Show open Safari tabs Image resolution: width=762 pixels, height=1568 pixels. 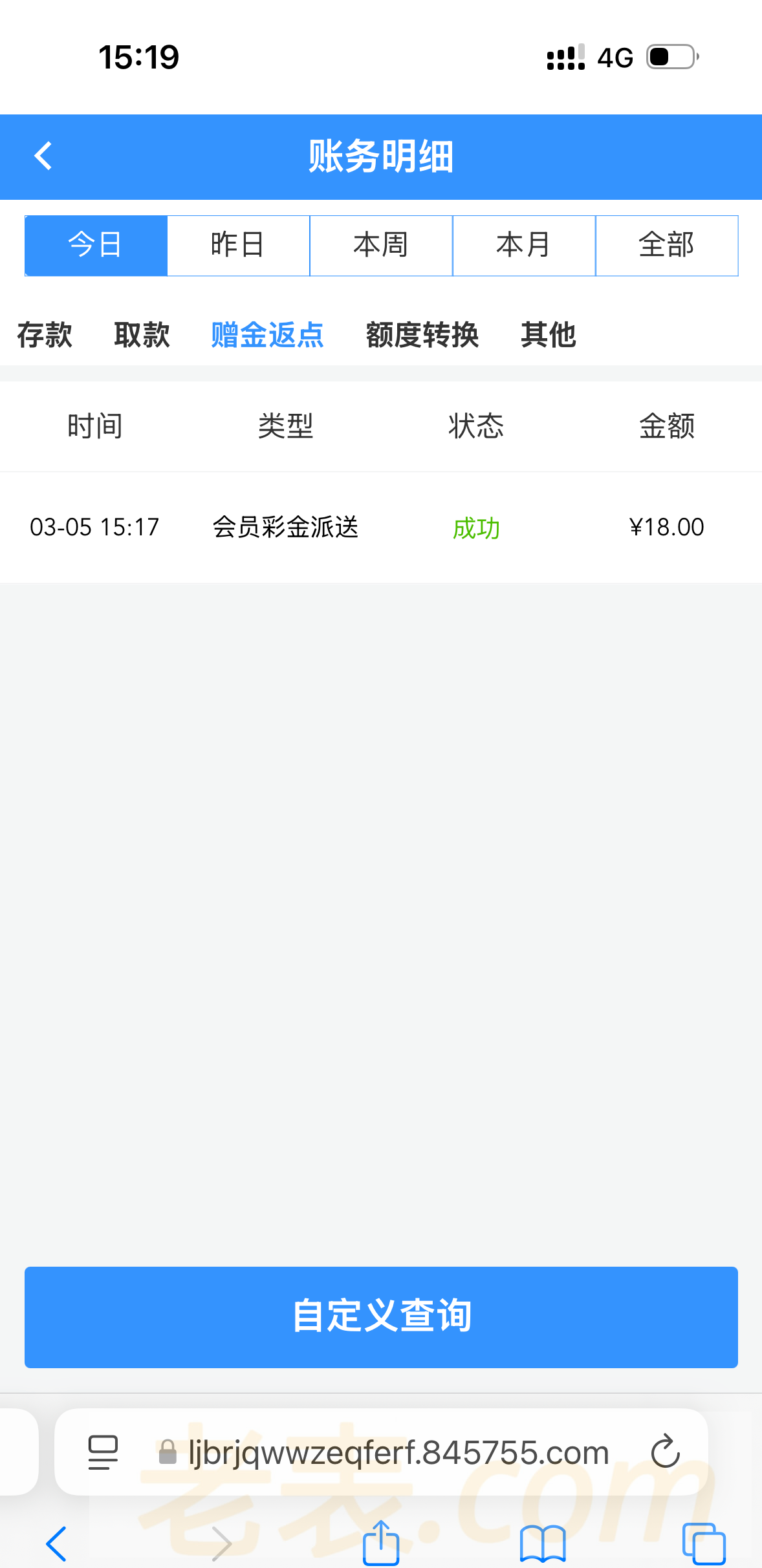(x=704, y=1543)
